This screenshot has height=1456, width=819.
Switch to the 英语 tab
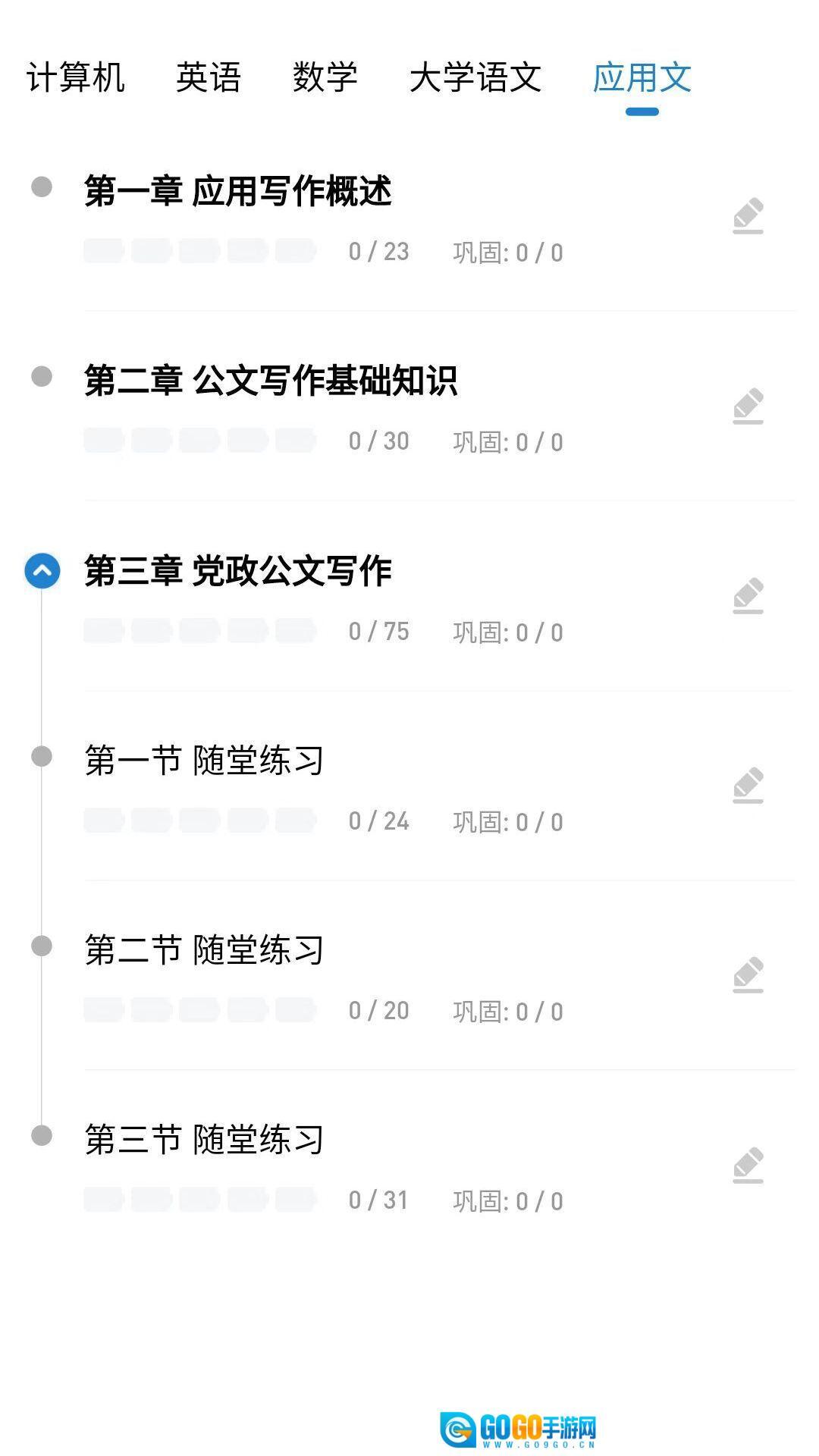pyautogui.click(x=209, y=77)
